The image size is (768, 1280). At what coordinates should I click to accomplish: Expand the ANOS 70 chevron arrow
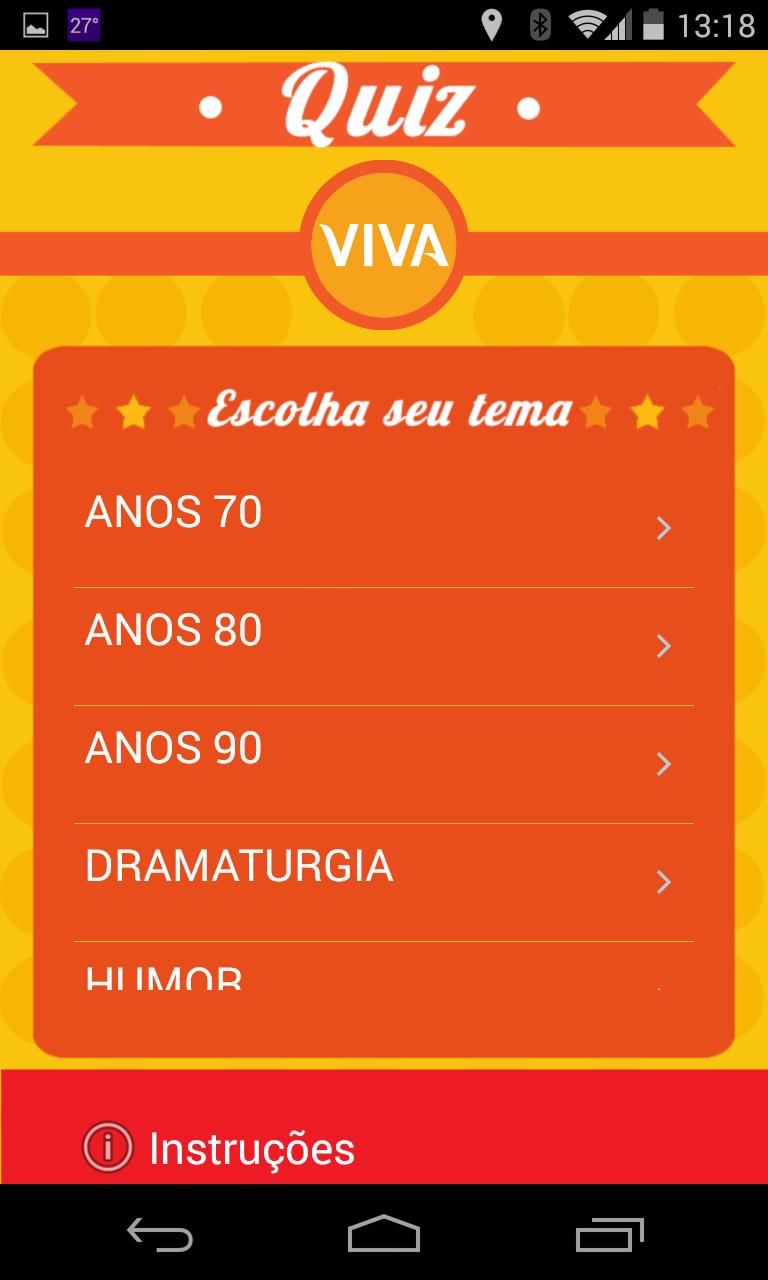click(x=663, y=528)
